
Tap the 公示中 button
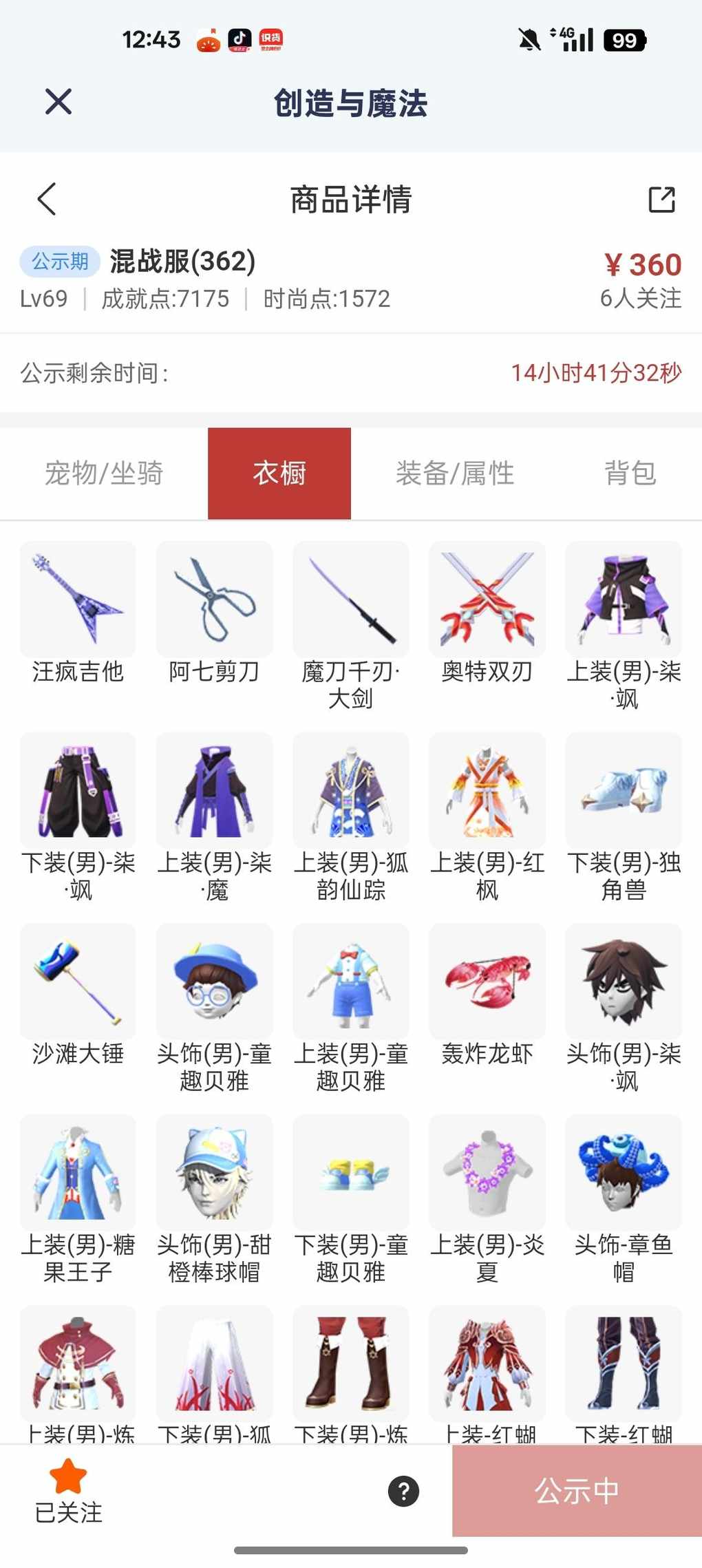coord(577,1491)
